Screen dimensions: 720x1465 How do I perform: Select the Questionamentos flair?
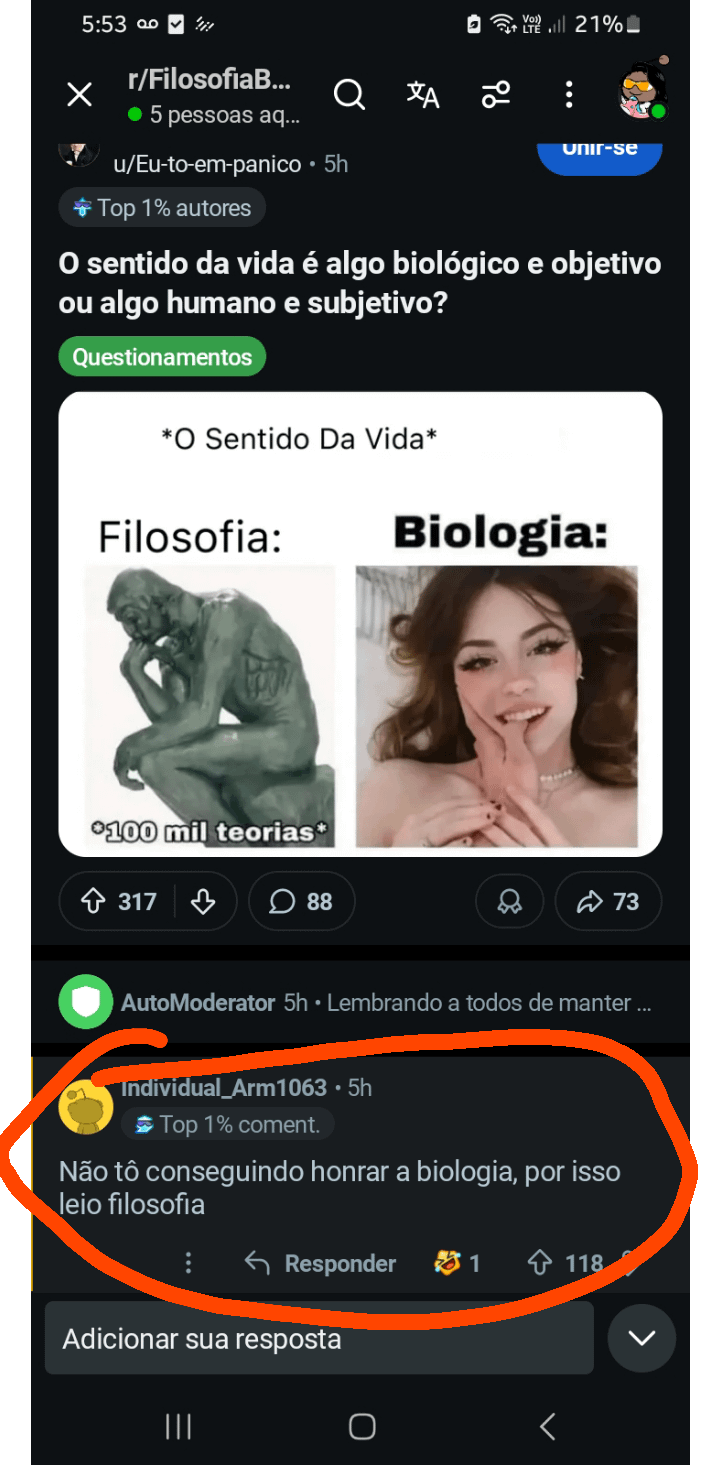162,357
